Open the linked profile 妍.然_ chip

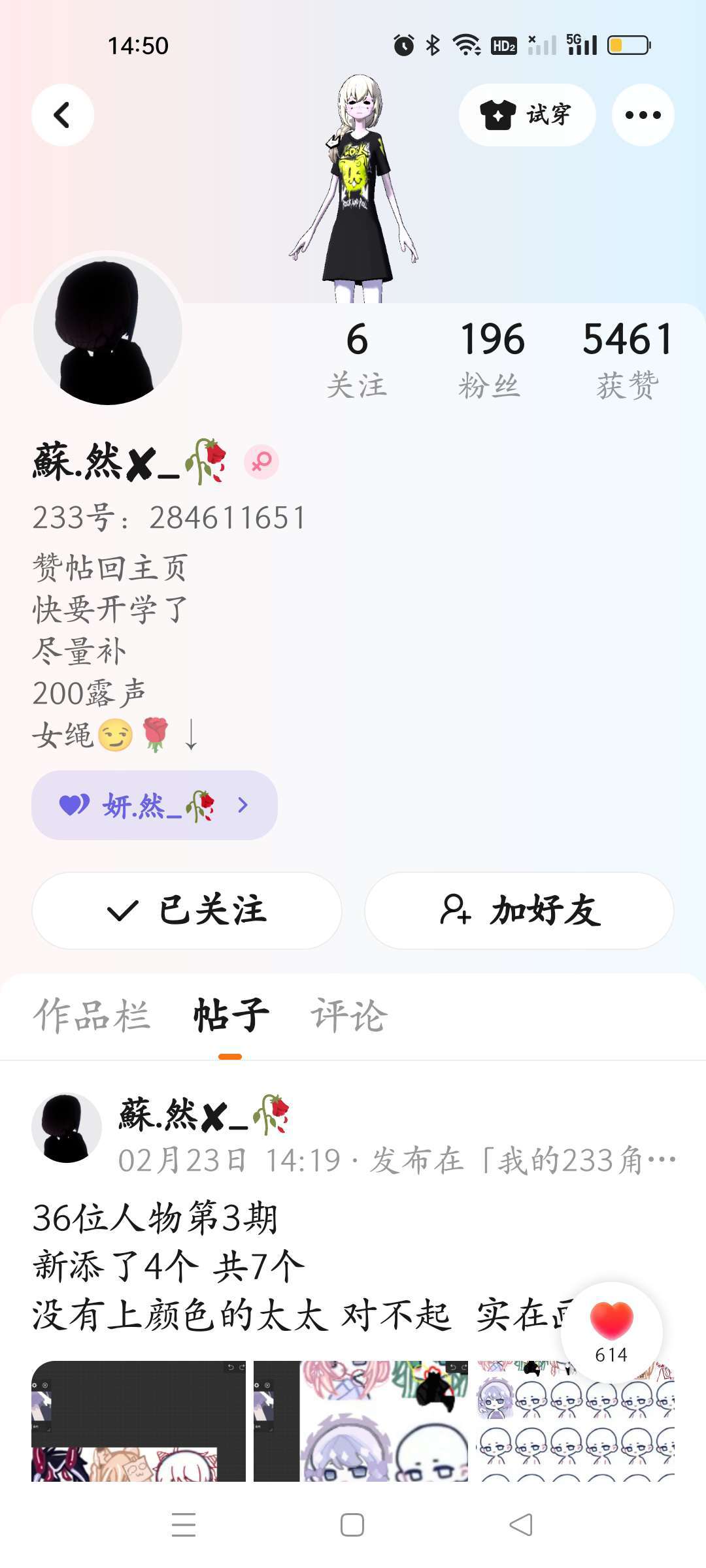point(154,805)
